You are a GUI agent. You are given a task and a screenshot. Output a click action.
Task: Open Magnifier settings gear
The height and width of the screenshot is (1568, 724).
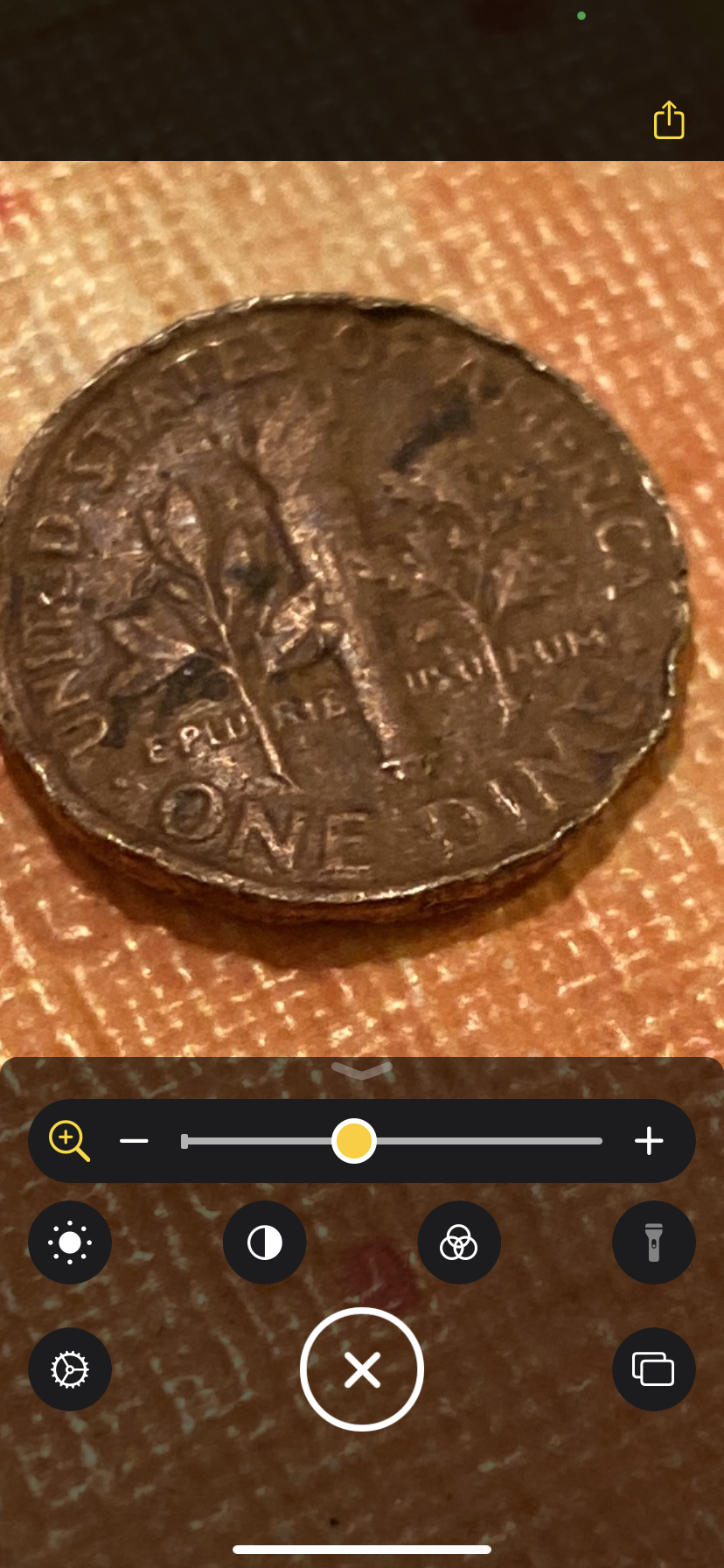(x=70, y=1369)
